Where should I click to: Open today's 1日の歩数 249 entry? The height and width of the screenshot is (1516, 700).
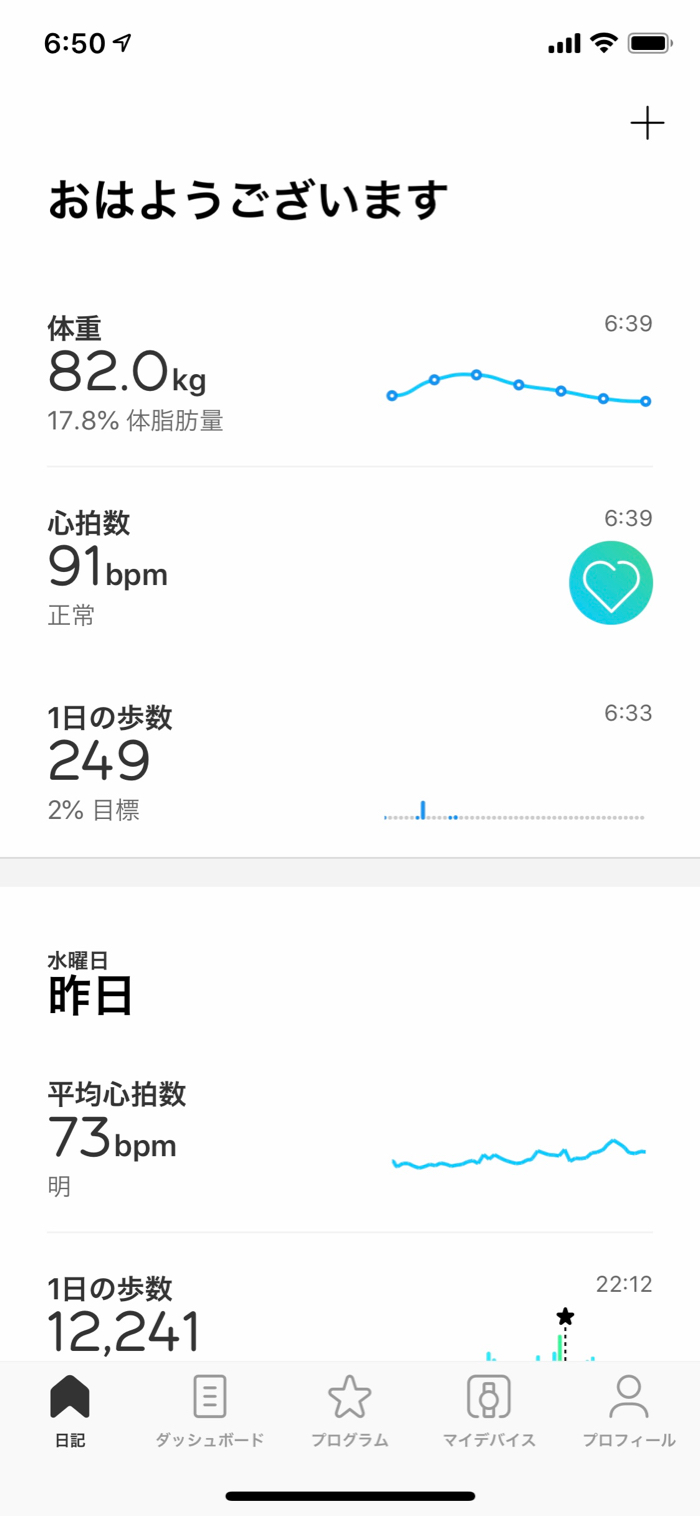point(350,762)
